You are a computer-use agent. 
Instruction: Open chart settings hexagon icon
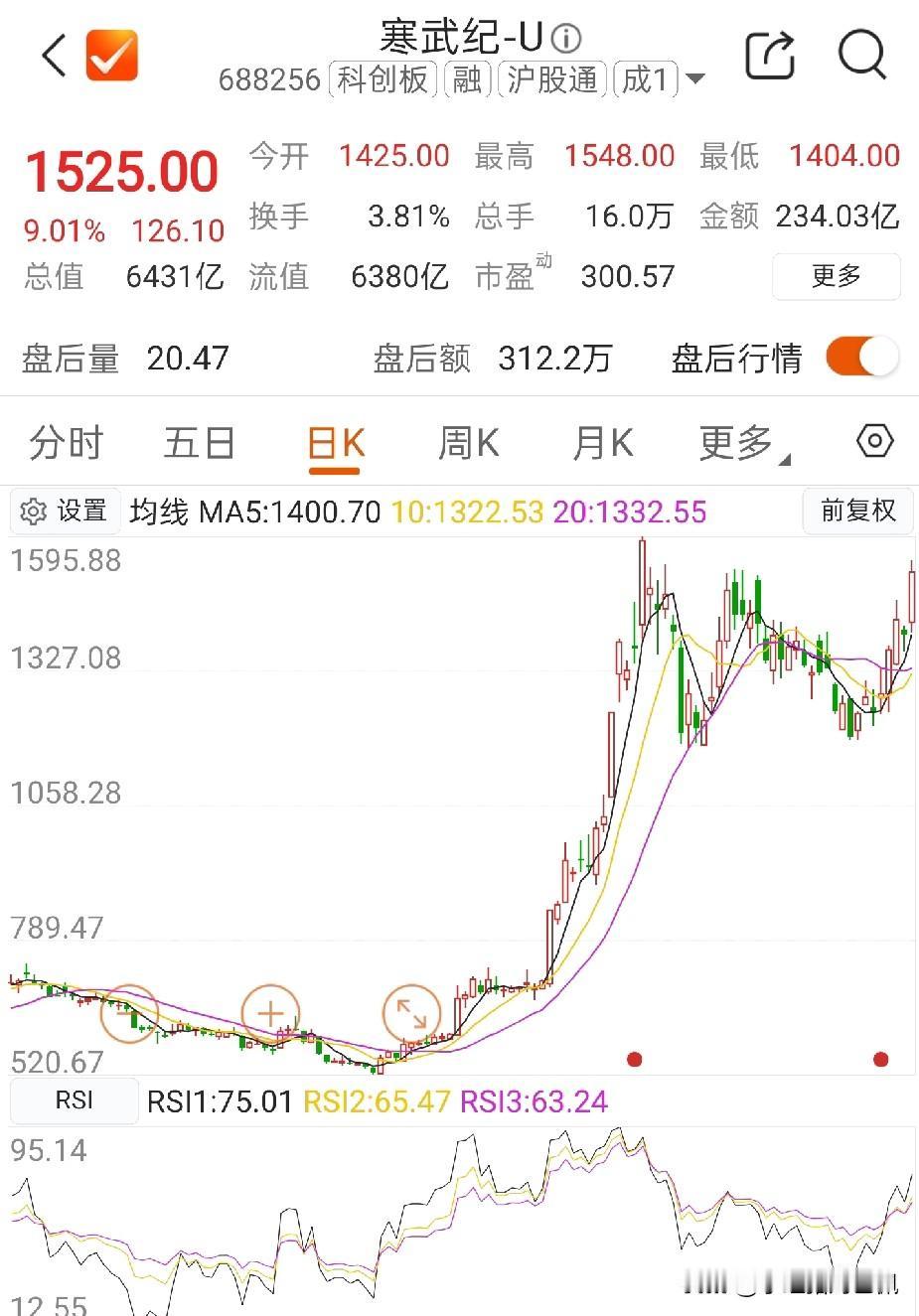pyautogui.click(x=874, y=441)
